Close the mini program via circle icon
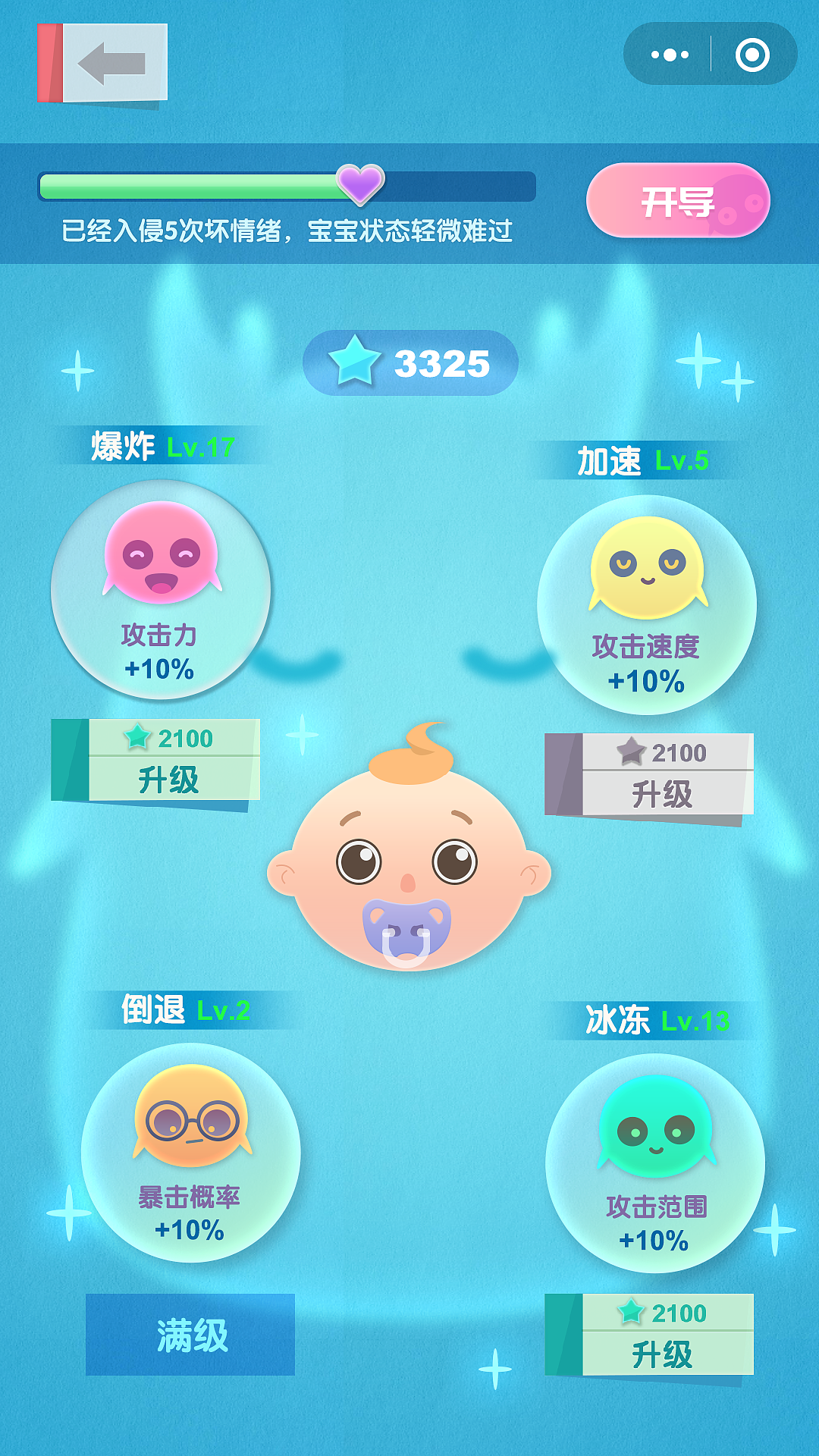This screenshot has width=819, height=1456. (x=752, y=55)
